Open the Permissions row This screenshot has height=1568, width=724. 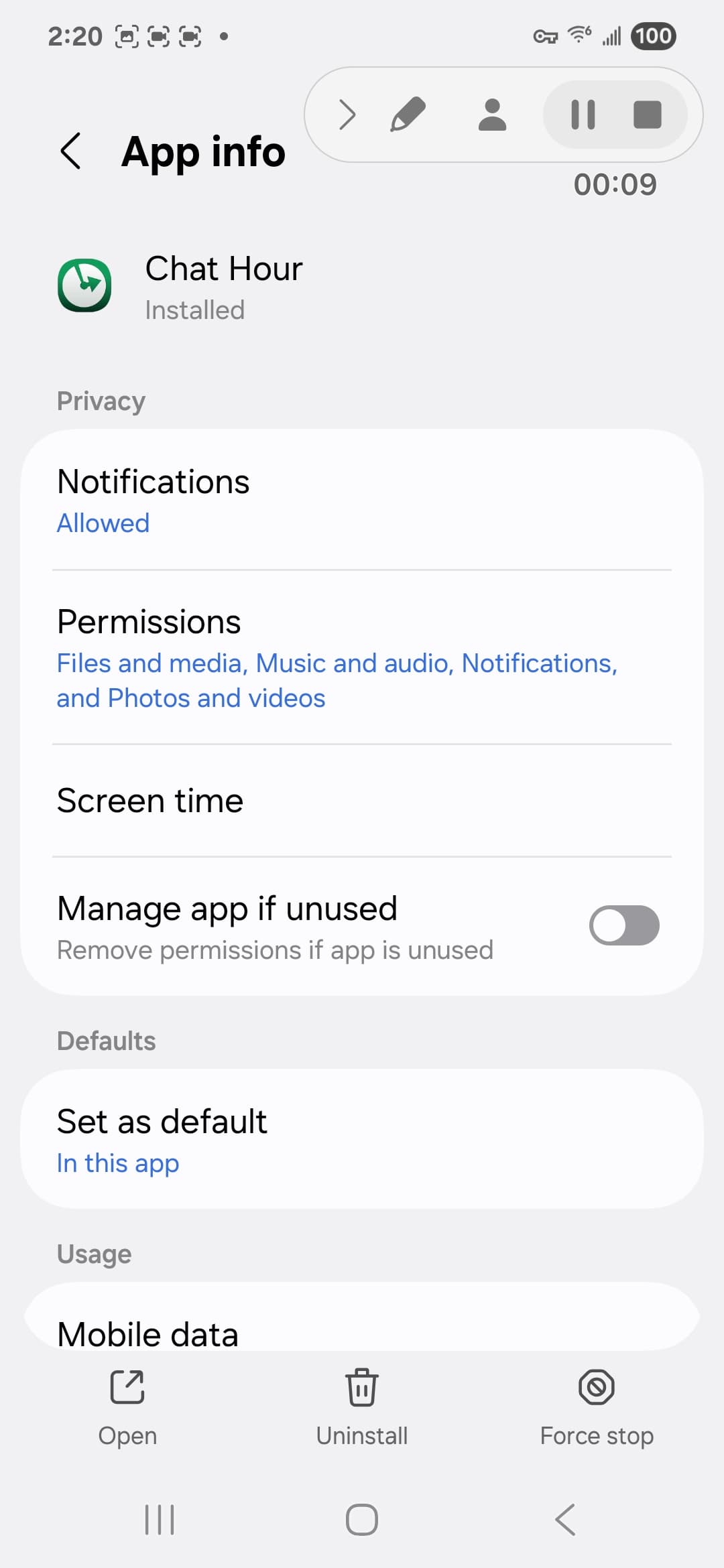(x=362, y=658)
